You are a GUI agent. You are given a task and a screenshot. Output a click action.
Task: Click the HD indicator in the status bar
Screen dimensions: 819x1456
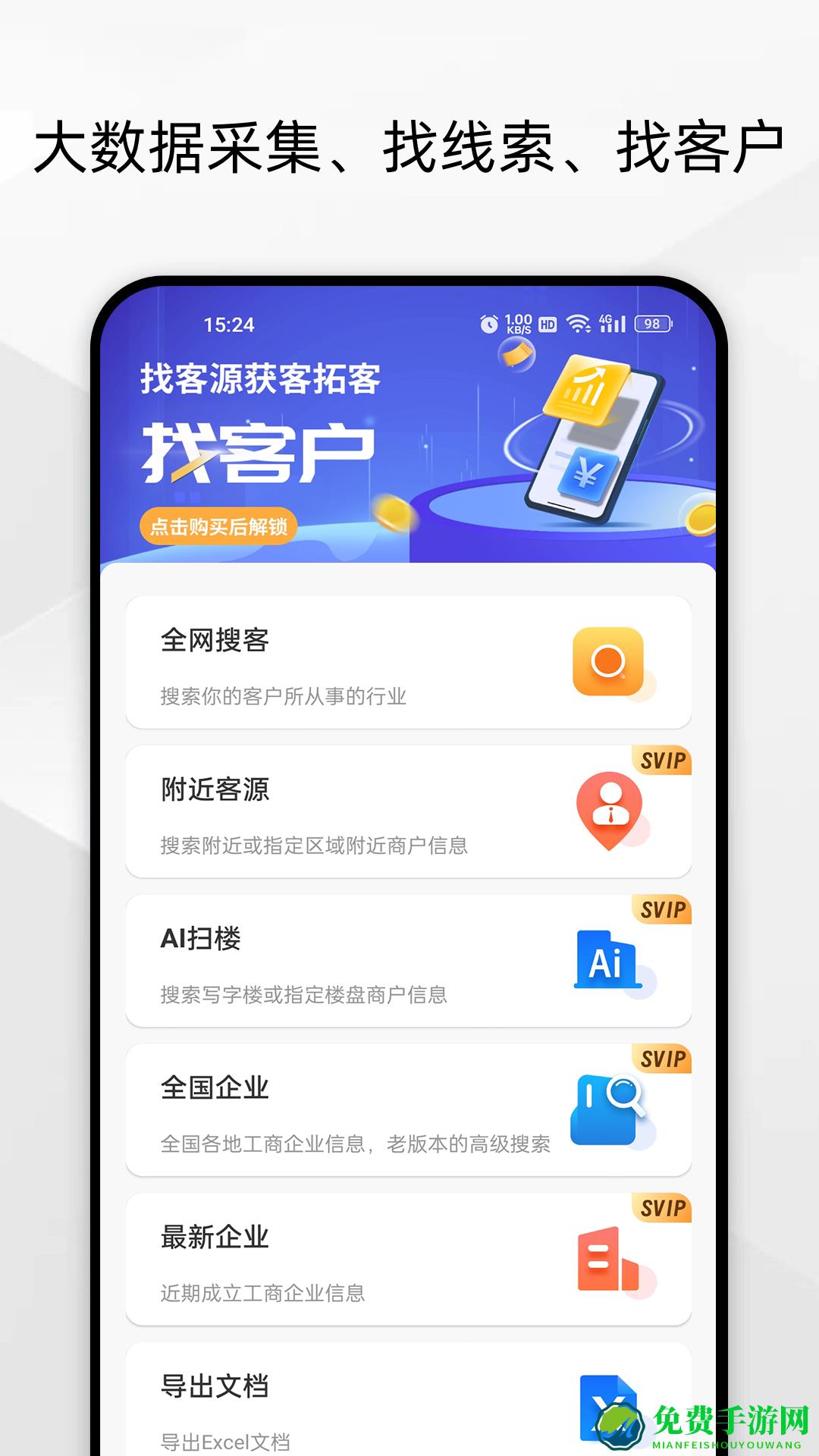[548, 323]
